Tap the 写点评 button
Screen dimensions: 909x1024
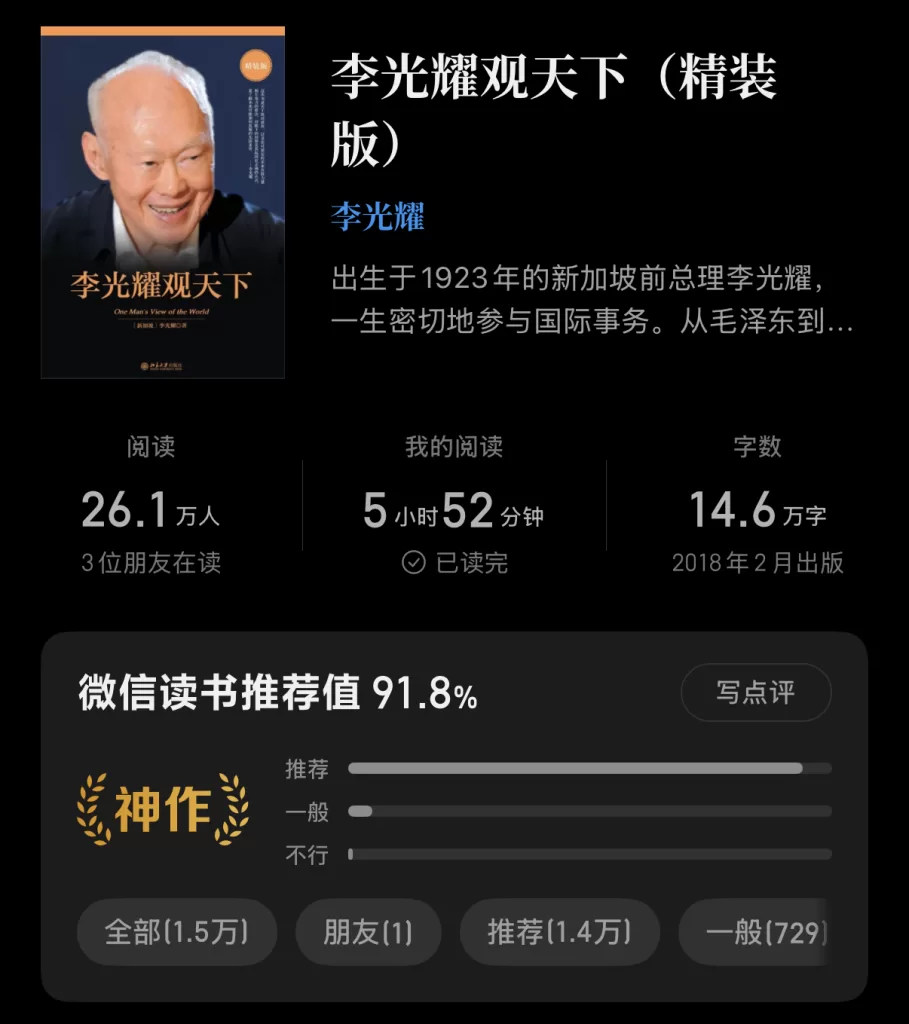pyautogui.click(x=755, y=692)
